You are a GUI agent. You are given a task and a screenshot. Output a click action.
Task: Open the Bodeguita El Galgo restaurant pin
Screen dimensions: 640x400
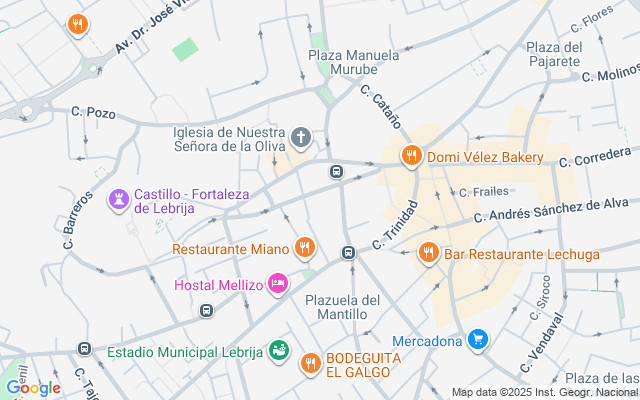tap(311, 364)
